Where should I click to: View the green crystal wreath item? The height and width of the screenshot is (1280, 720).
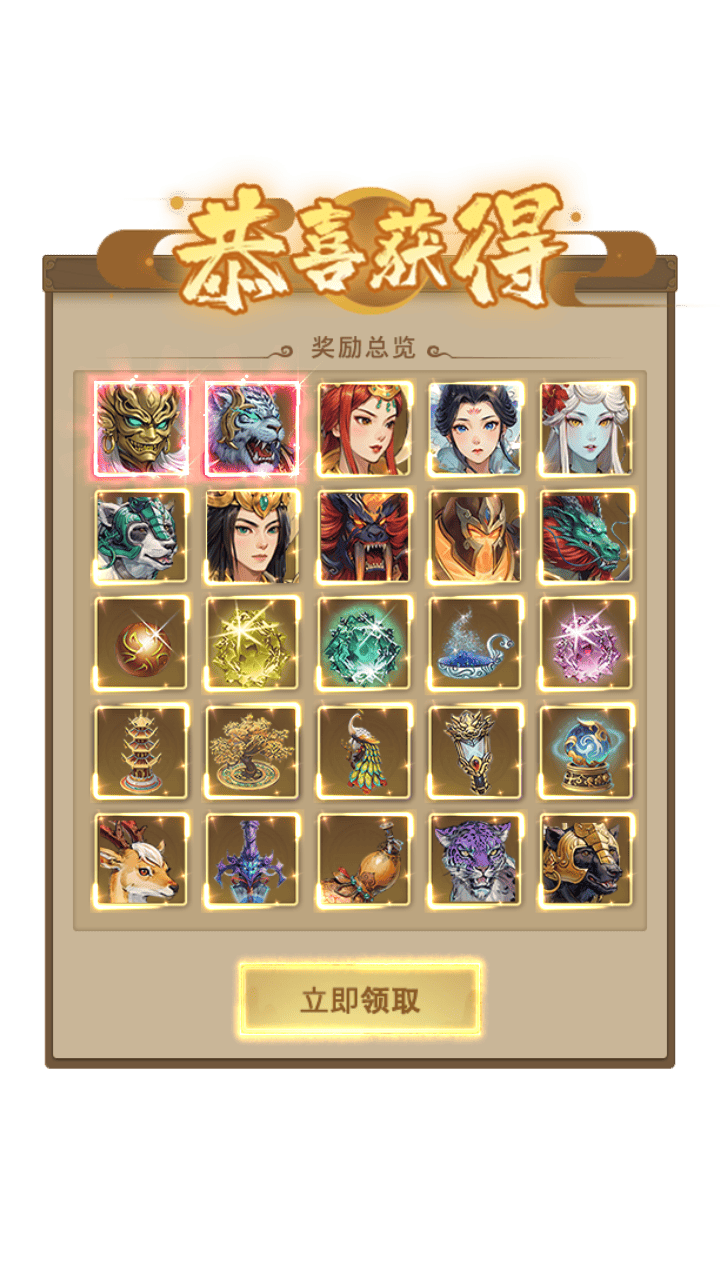click(365, 645)
